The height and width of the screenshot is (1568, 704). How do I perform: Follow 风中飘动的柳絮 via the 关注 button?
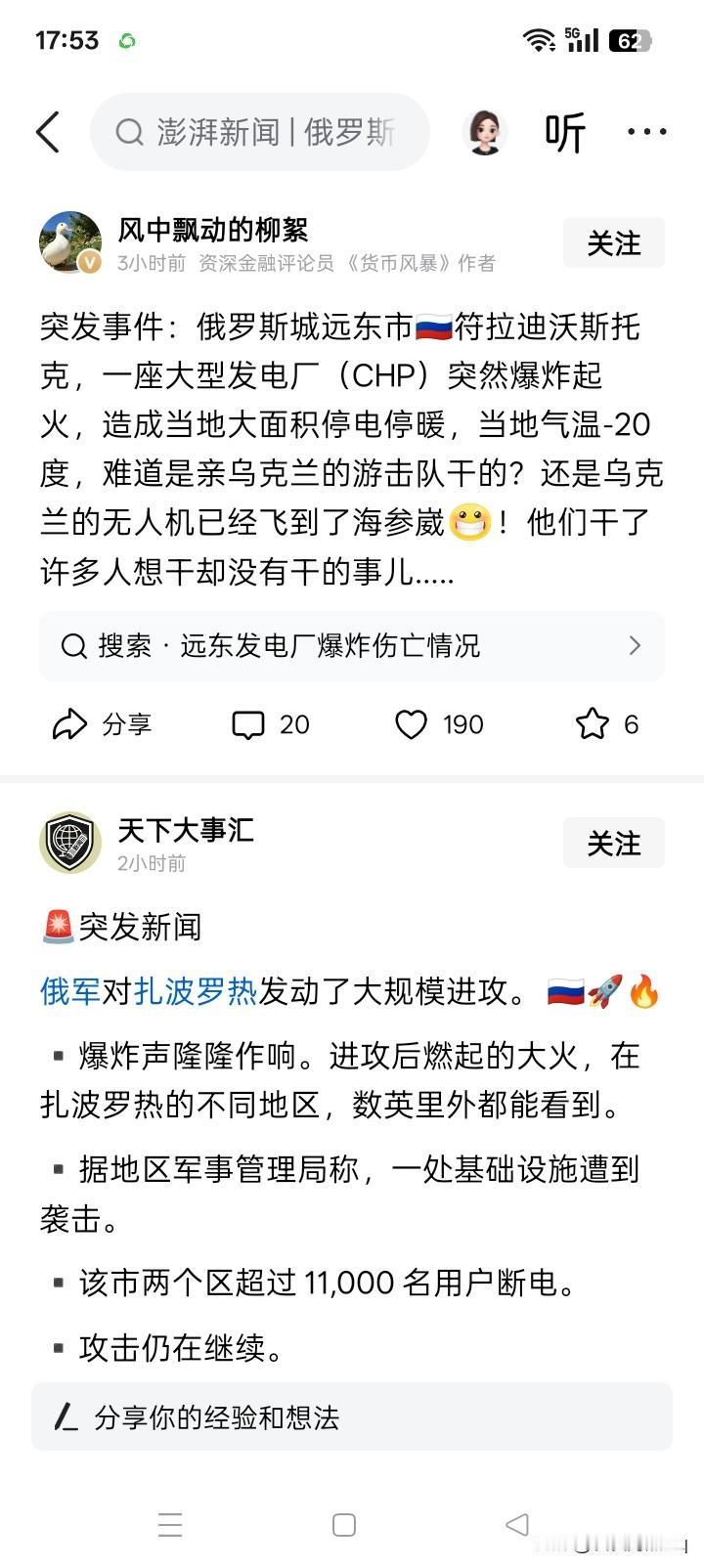pos(613,243)
